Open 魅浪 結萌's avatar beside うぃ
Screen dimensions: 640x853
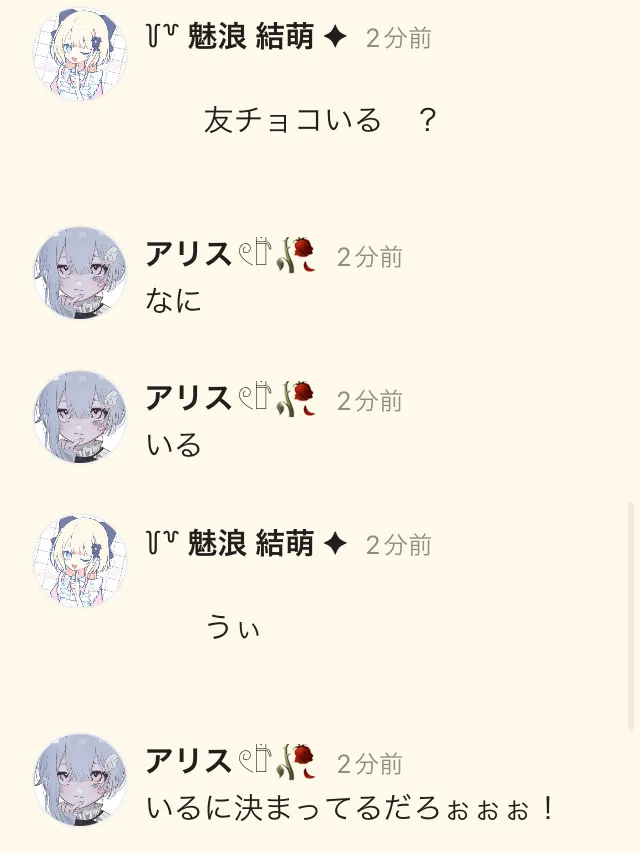point(80,561)
